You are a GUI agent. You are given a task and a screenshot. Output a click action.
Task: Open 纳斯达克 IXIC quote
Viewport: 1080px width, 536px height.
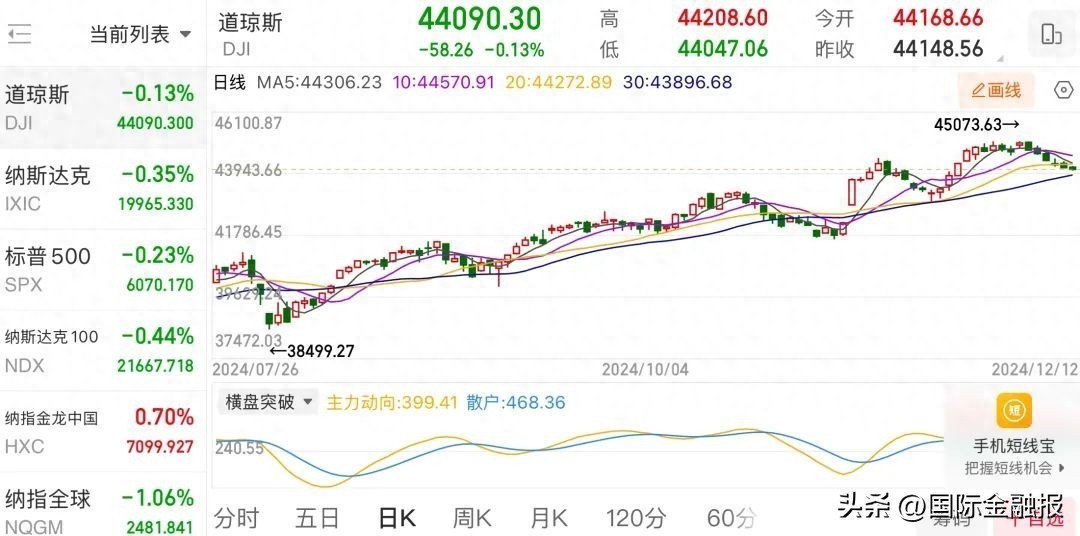pyautogui.click(x=100, y=189)
